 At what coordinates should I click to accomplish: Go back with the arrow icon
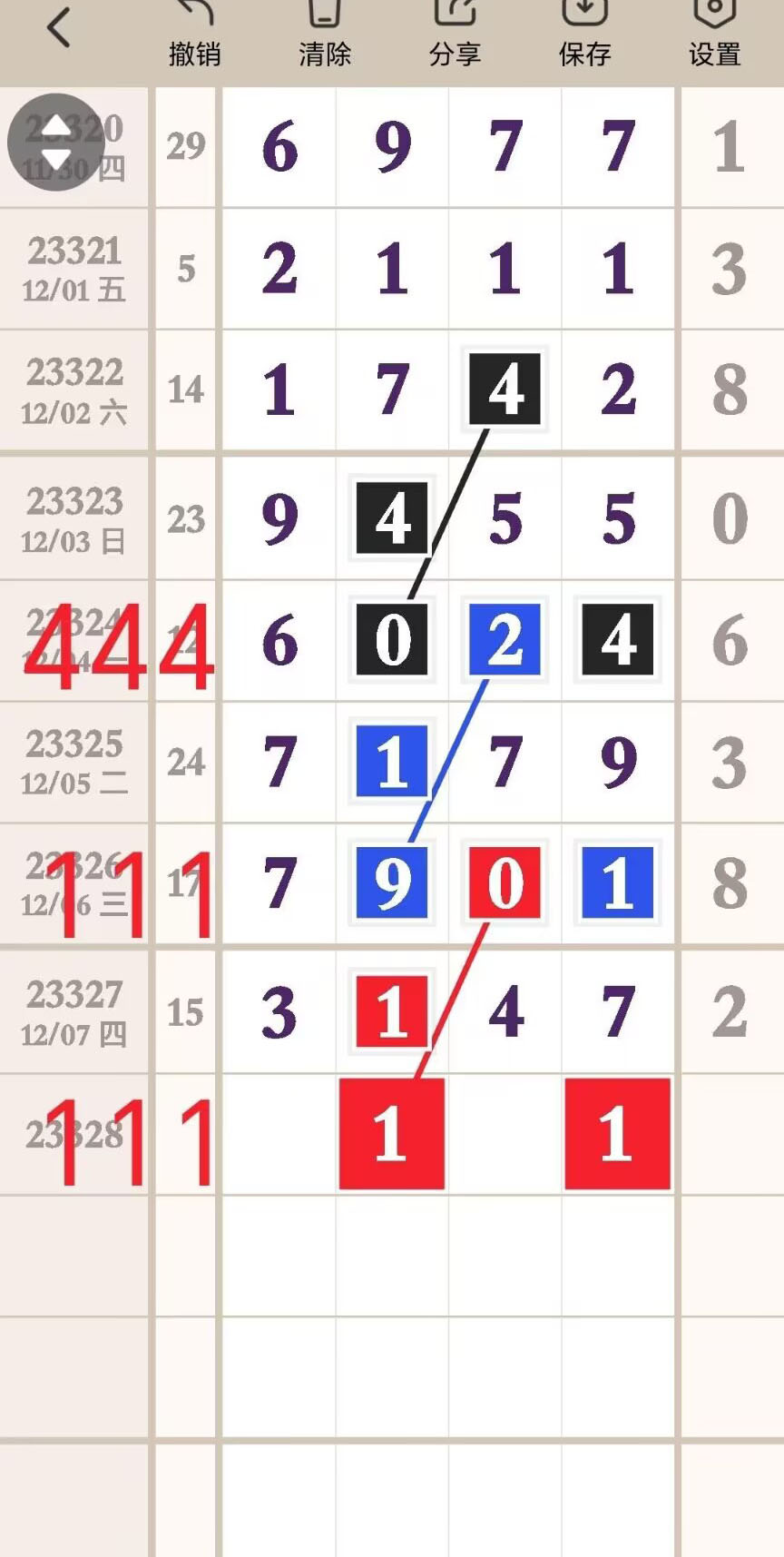tap(59, 27)
